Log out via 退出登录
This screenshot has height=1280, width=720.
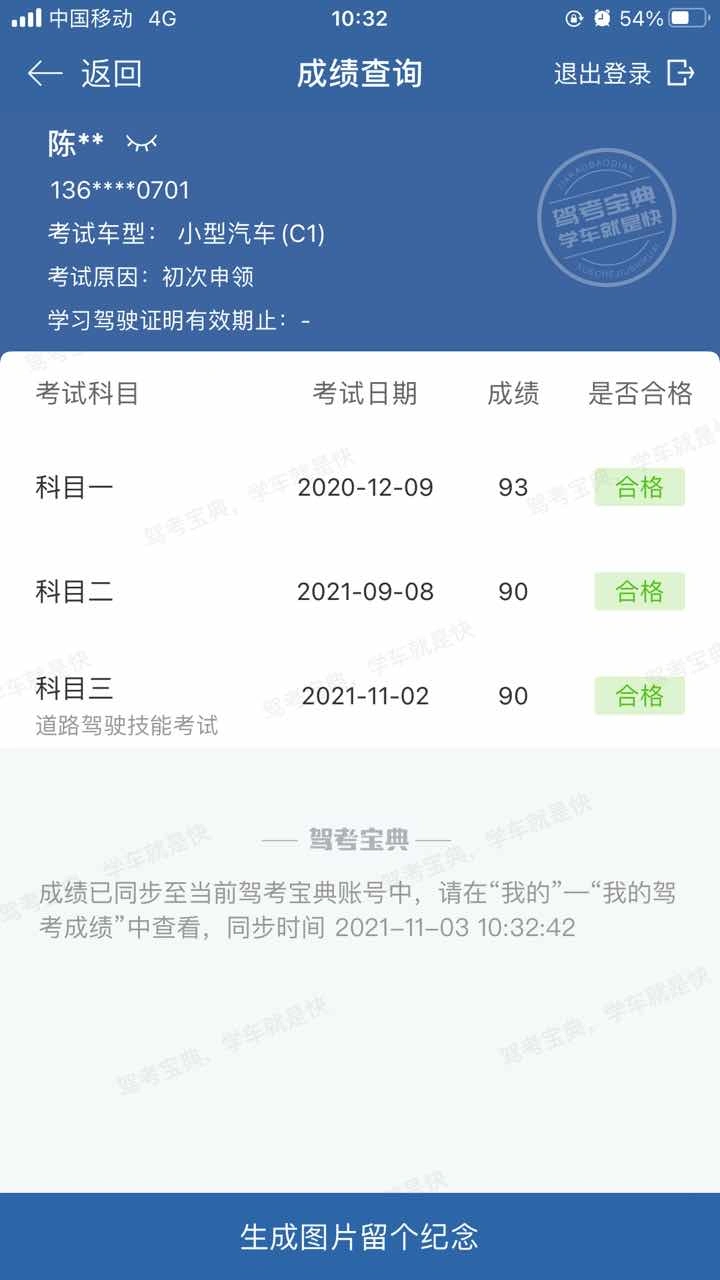624,73
